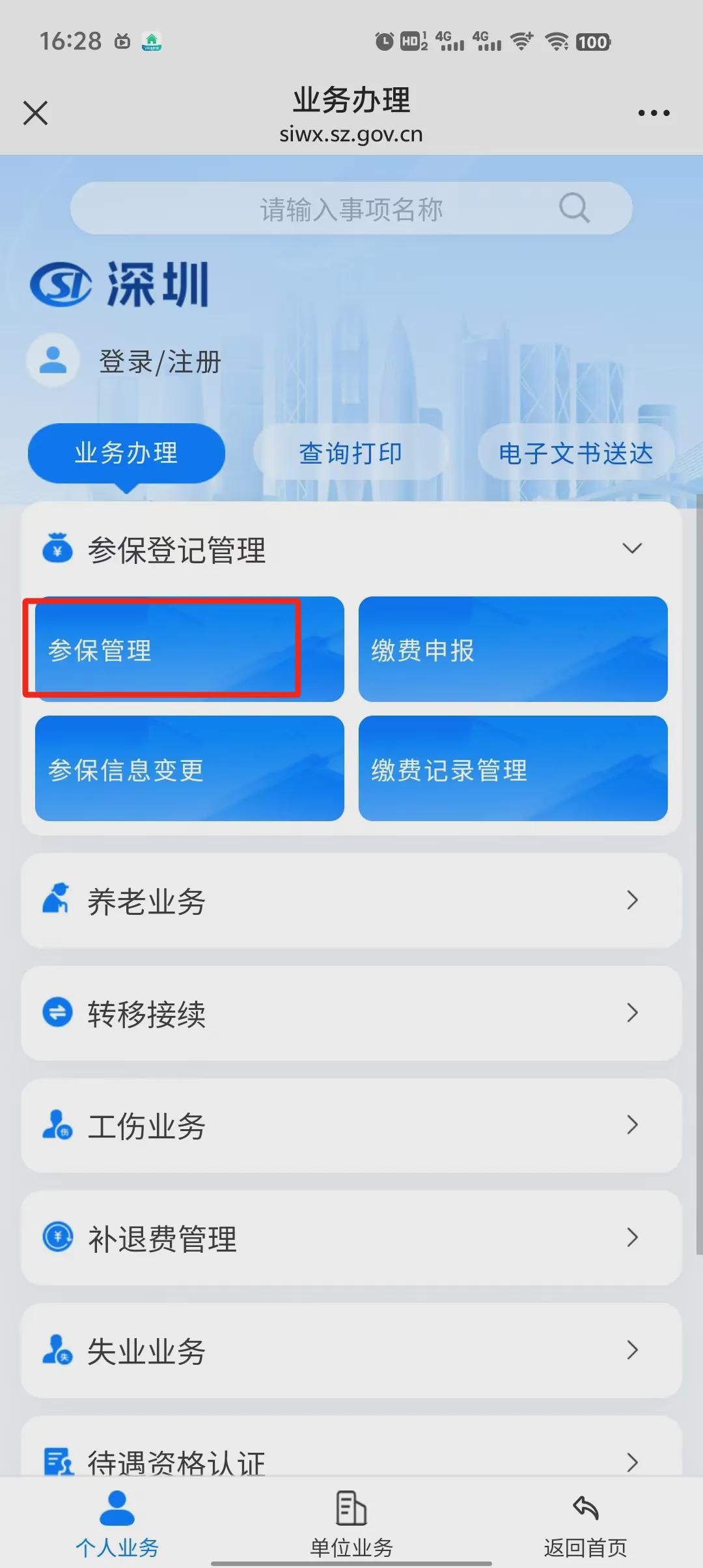This screenshot has width=703, height=1568.
Task: Collapse the 参保登记管理 section
Action: point(632,548)
